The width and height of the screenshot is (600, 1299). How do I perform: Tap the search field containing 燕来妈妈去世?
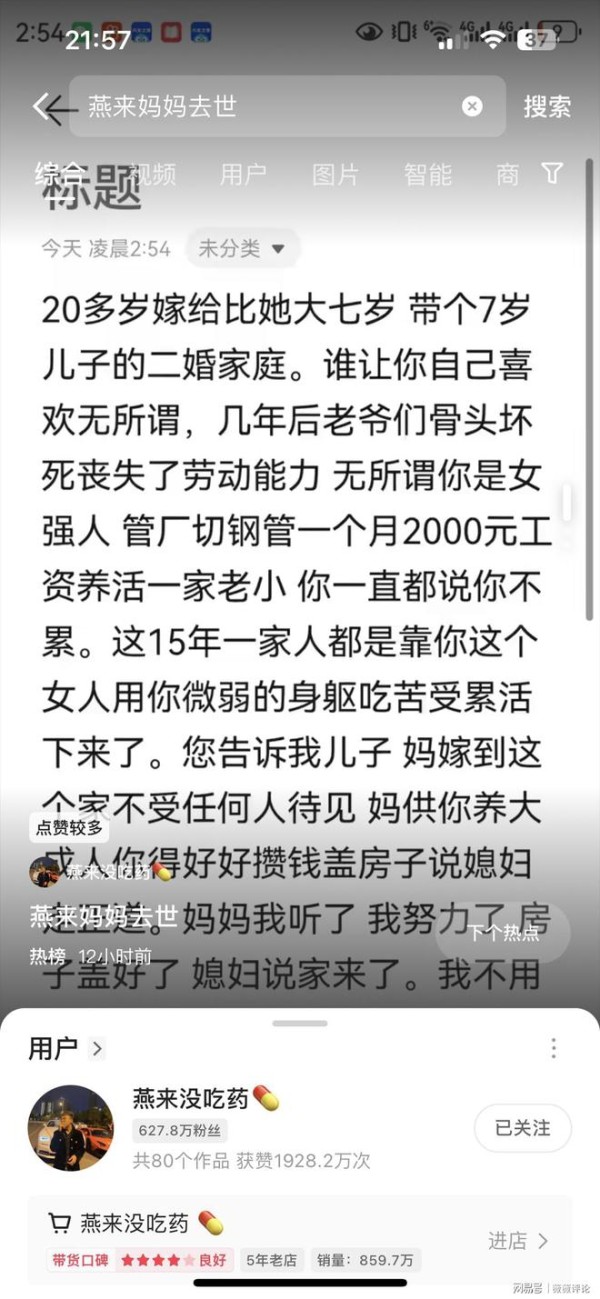pyautogui.click(x=287, y=106)
